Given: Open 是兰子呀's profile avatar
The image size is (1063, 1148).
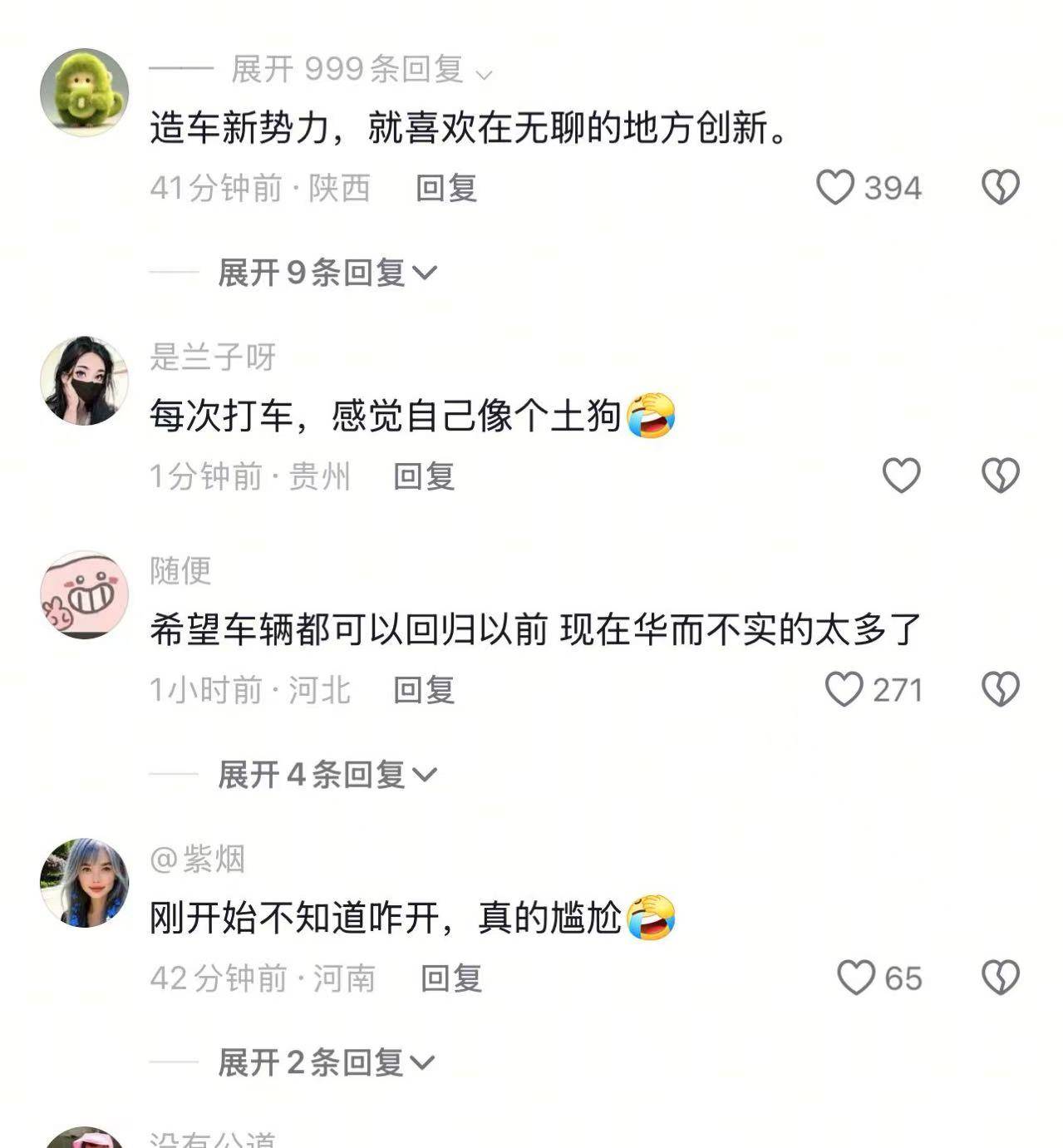Looking at the screenshot, I should pyautogui.click(x=84, y=381).
